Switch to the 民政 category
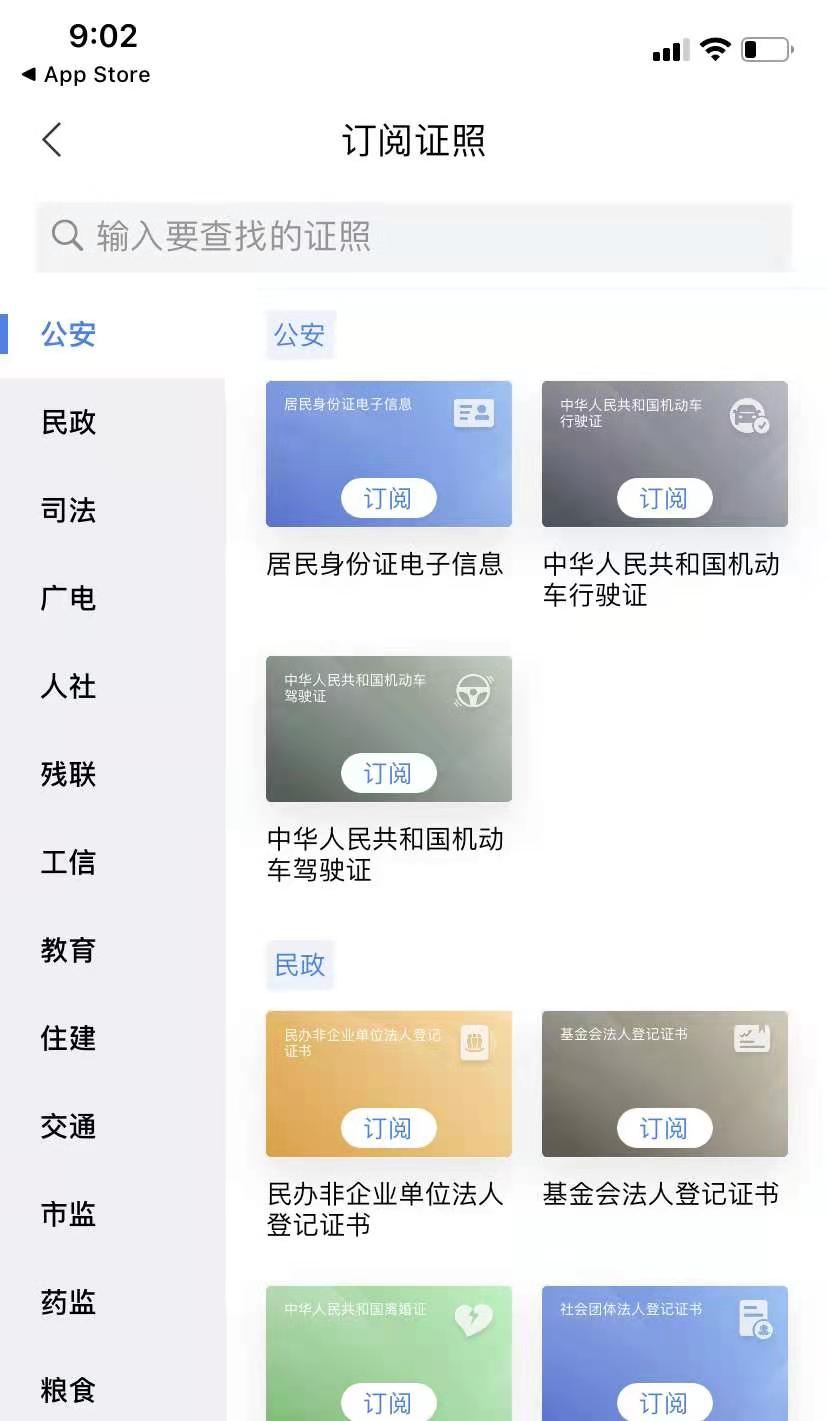The height and width of the screenshot is (1421, 828). coord(69,422)
